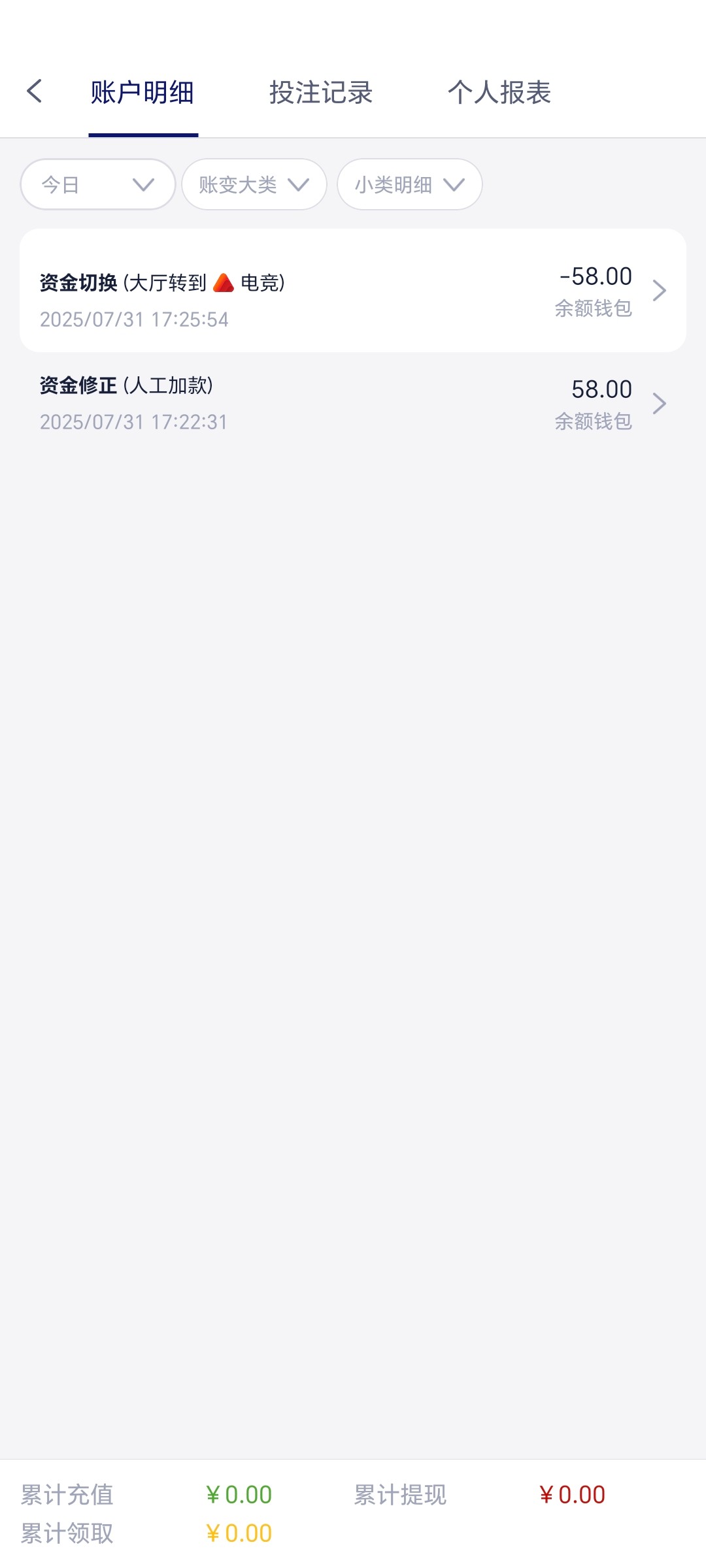706x1568 pixels.
Task: Go back using the top-left arrow
Action: [35, 91]
